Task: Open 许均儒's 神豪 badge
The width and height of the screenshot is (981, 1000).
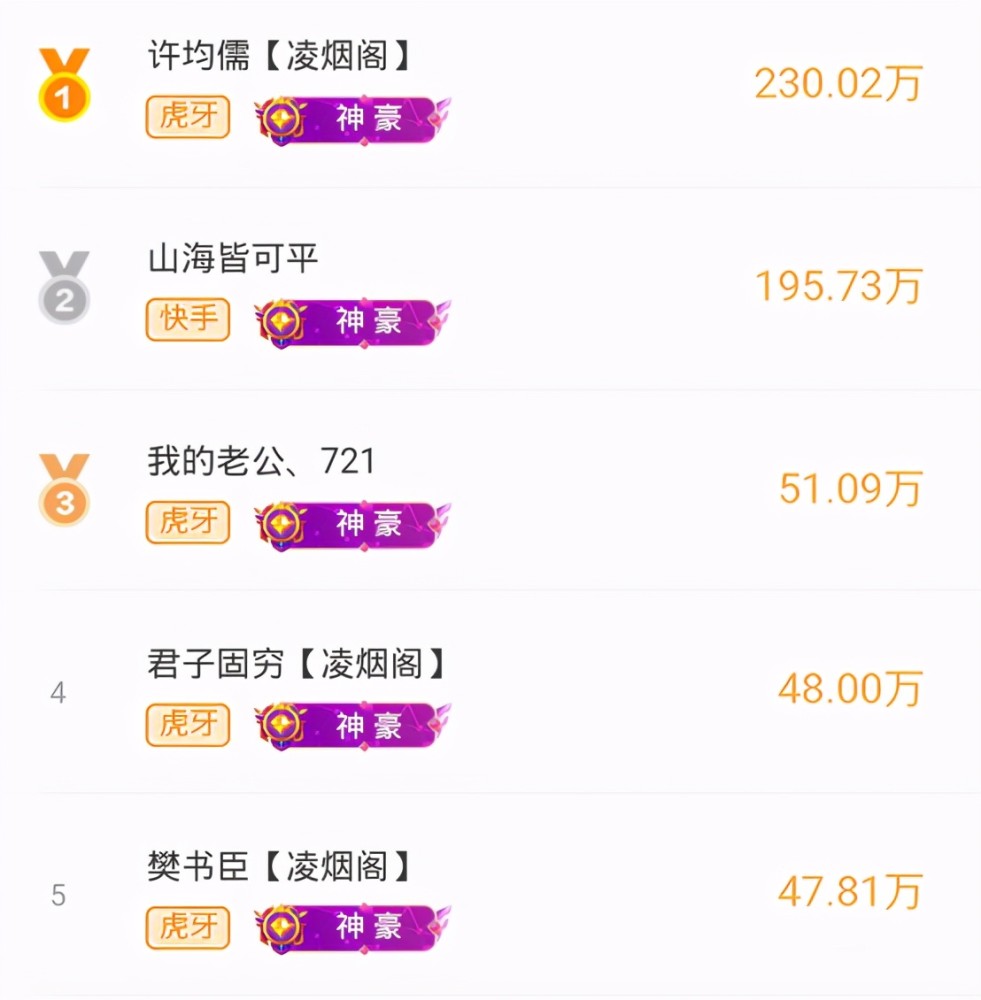Action: pos(350,120)
